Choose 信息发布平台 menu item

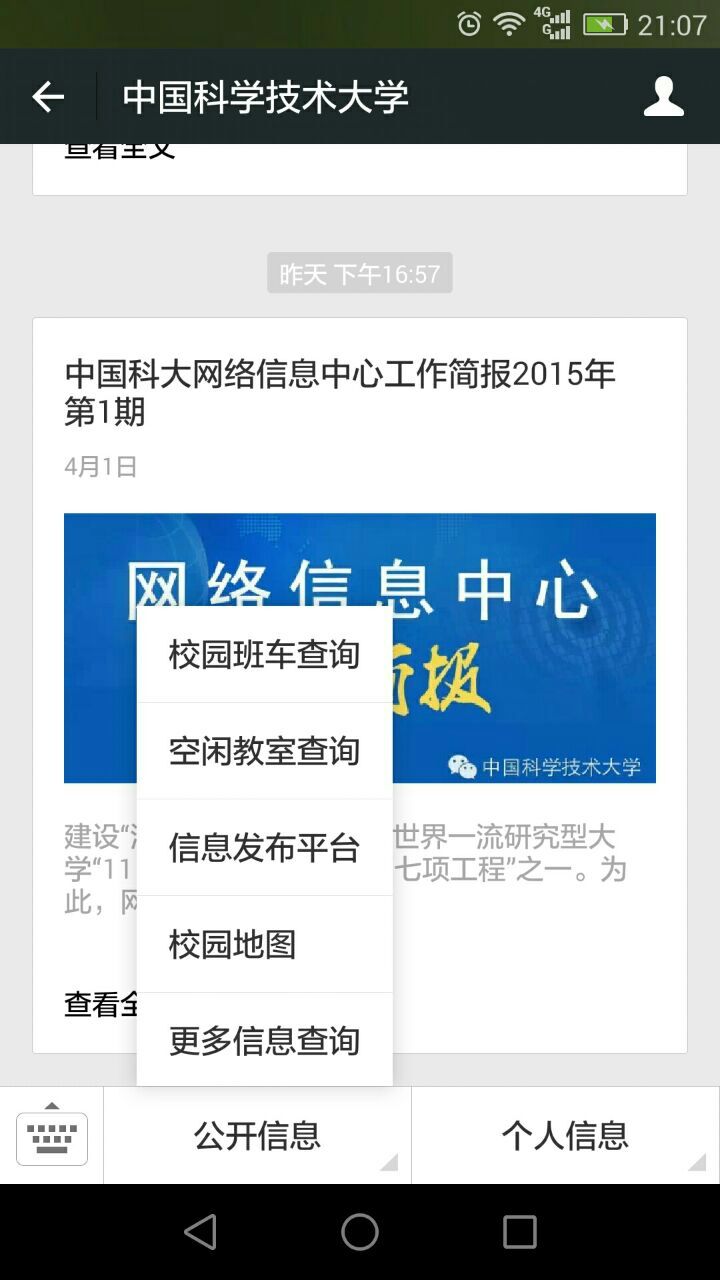[264, 848]
